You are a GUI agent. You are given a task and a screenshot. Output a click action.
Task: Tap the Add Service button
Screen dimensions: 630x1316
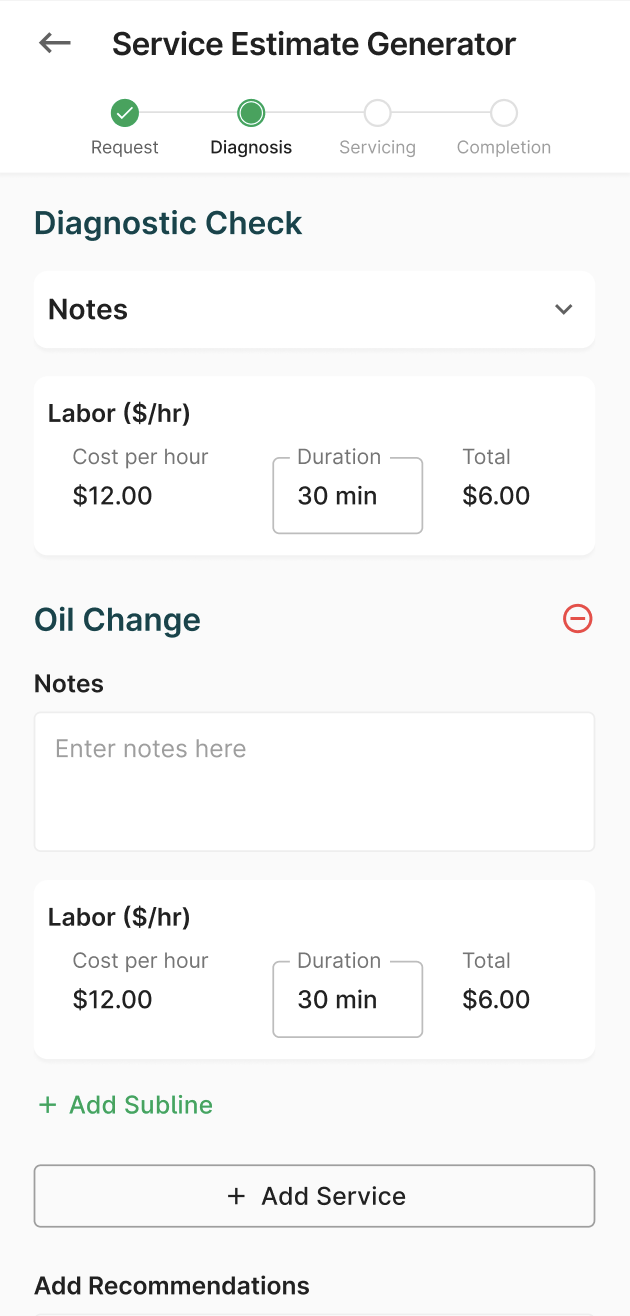tap(314, 1196)
